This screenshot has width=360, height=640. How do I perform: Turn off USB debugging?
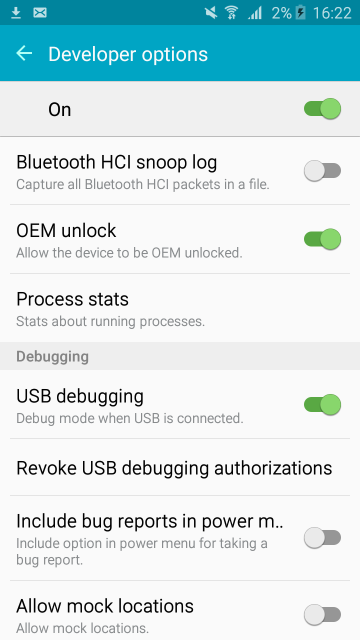(322, 404)
